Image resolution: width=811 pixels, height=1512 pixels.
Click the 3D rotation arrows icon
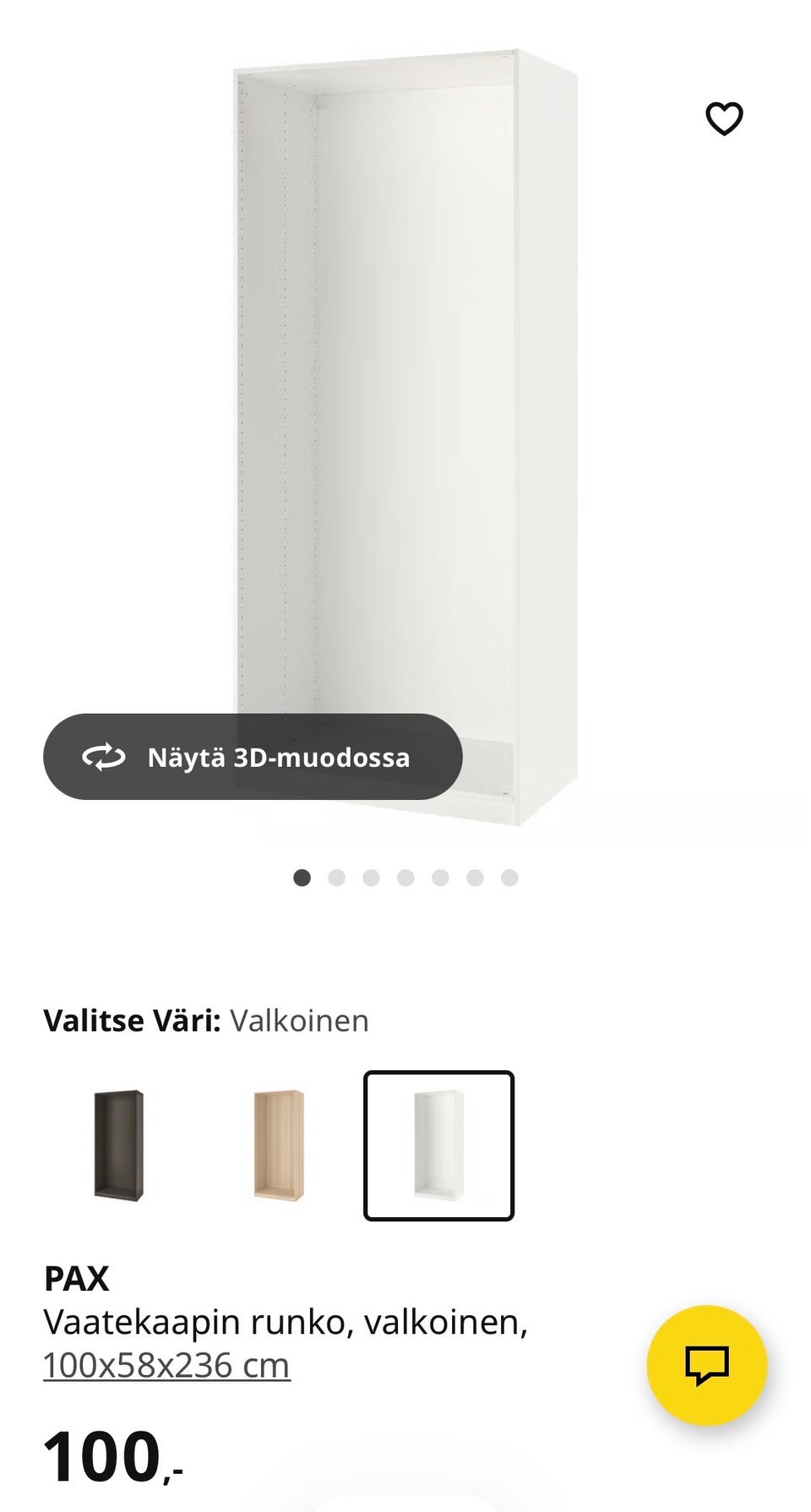click(x=104, y=758)
